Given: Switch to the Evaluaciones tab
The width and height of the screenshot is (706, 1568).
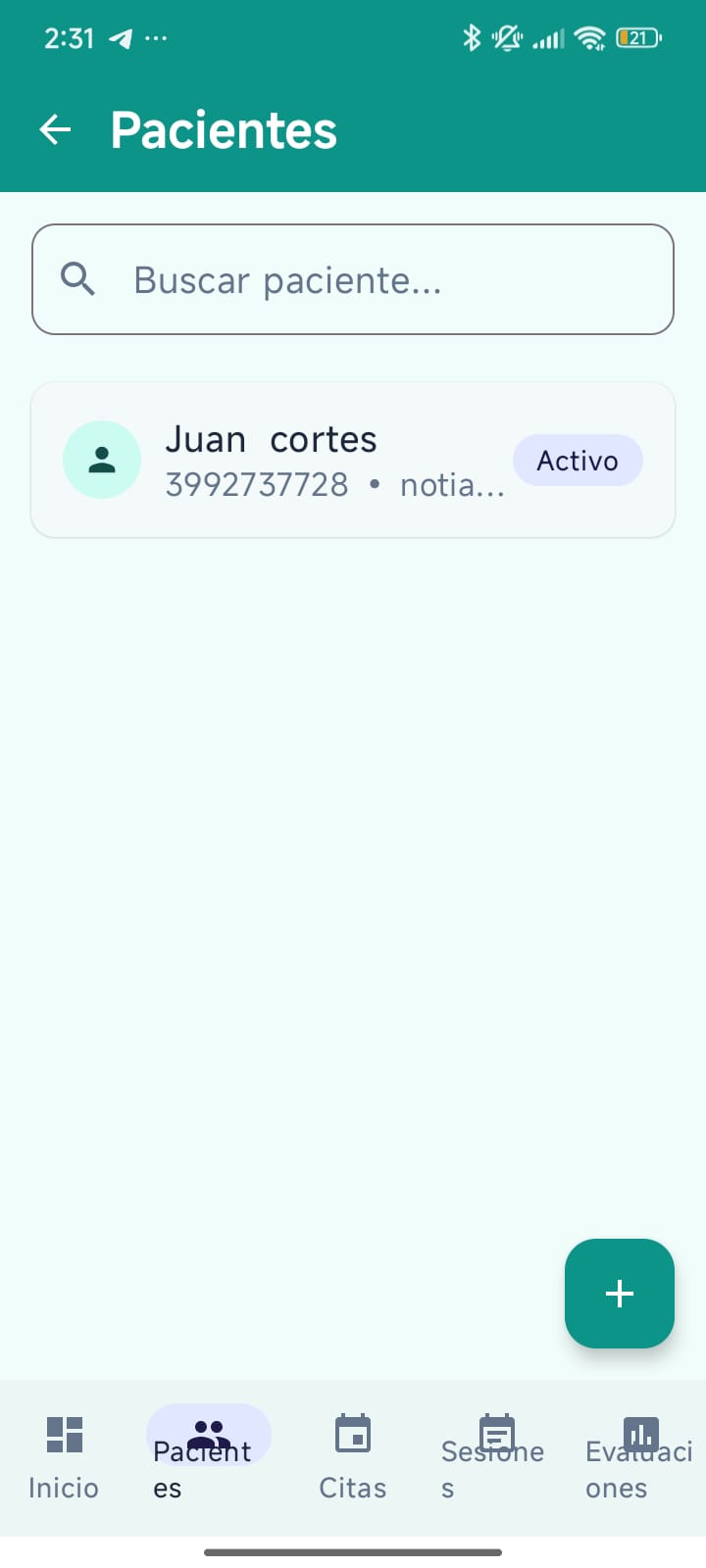Looking at the screenshot, I should 641,1455.
